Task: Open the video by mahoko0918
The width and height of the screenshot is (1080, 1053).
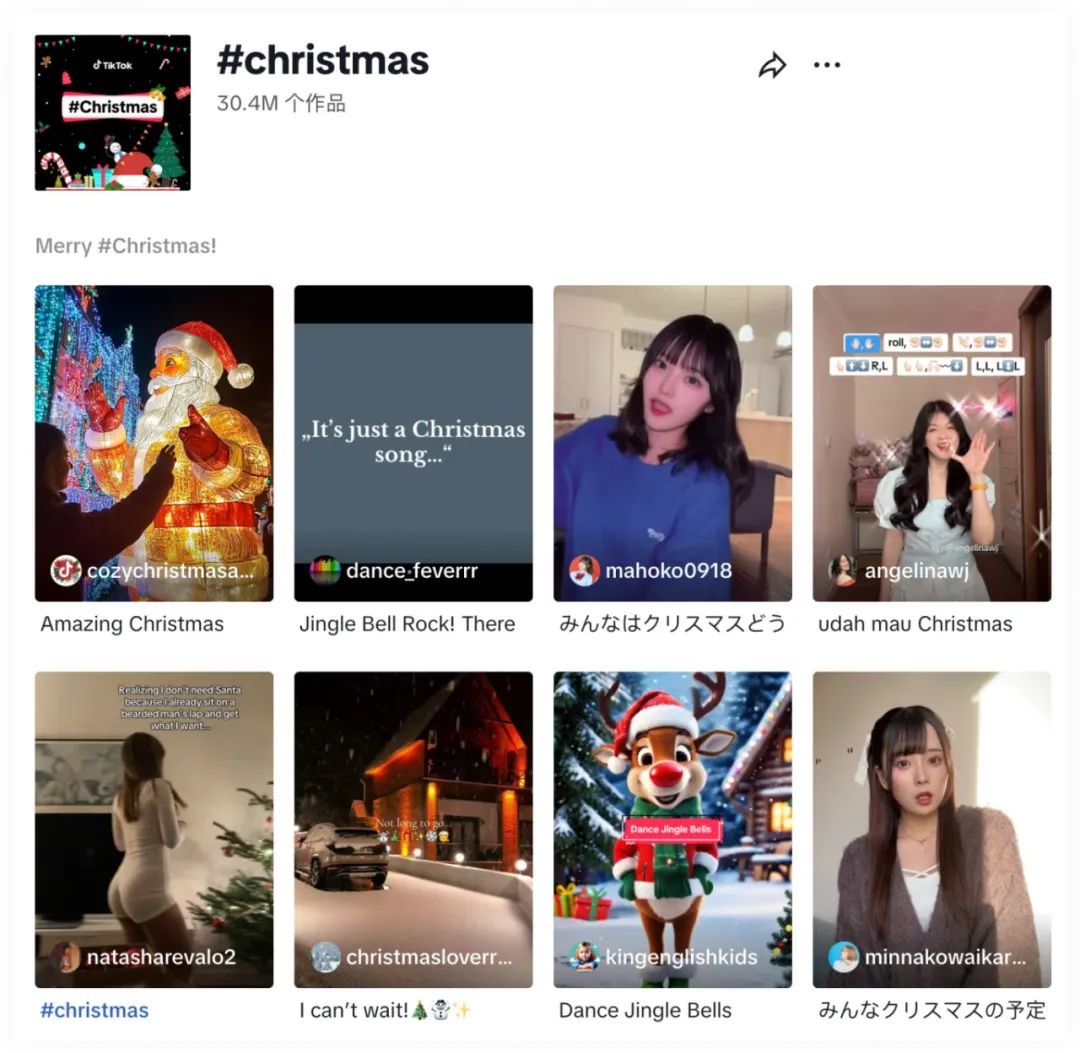Action: point(672,443)
